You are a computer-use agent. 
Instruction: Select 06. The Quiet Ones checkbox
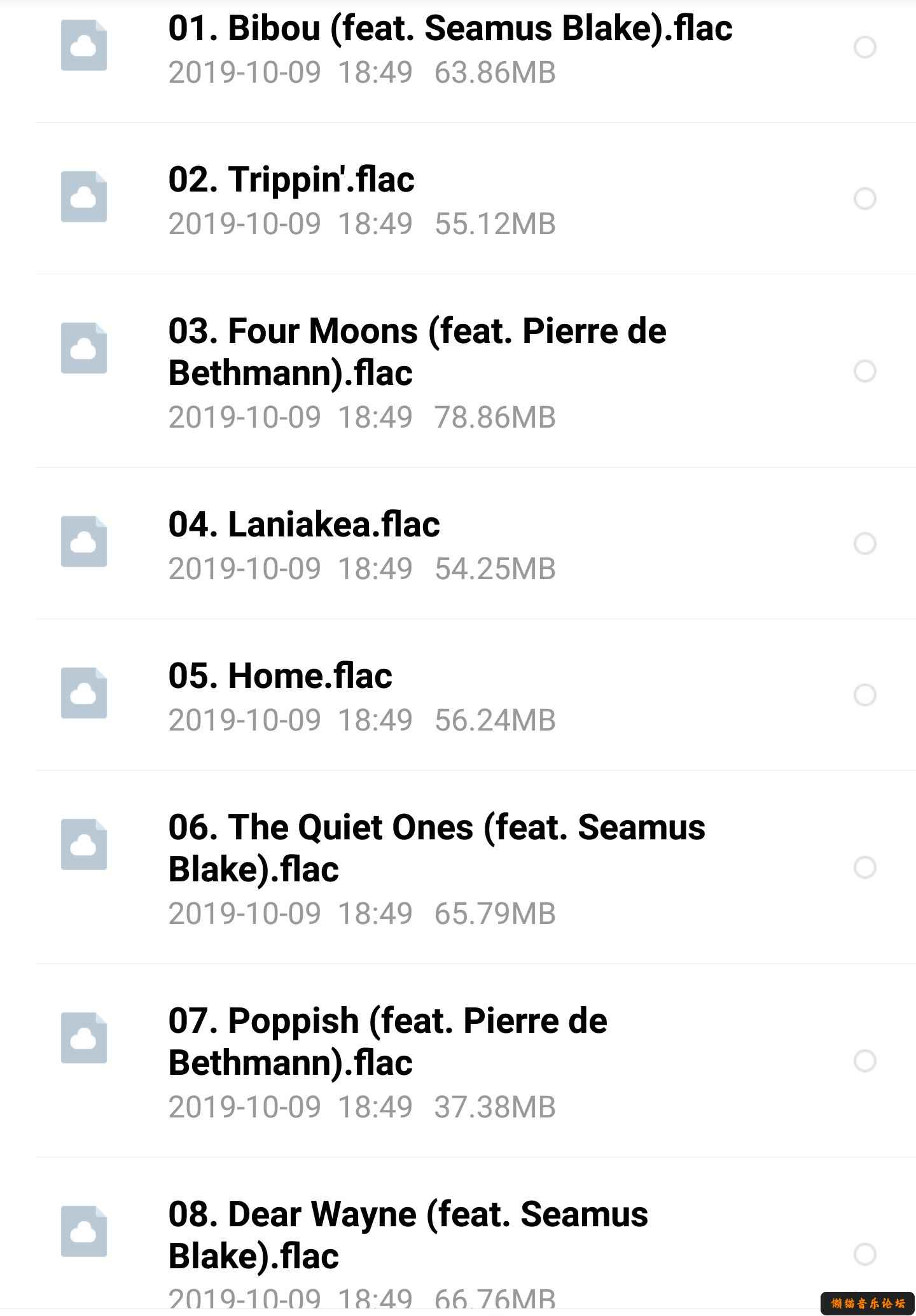pyautogui.click(x=864, y=867)
